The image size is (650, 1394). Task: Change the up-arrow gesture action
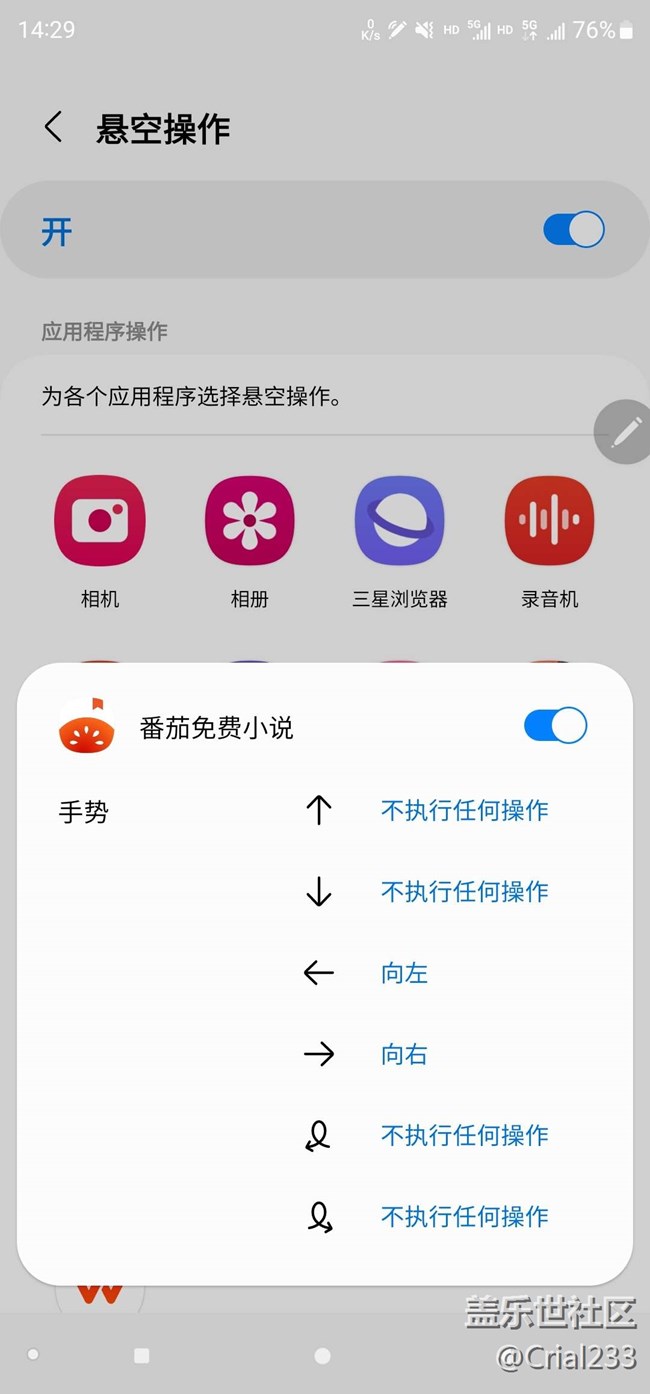coord(464,810)
